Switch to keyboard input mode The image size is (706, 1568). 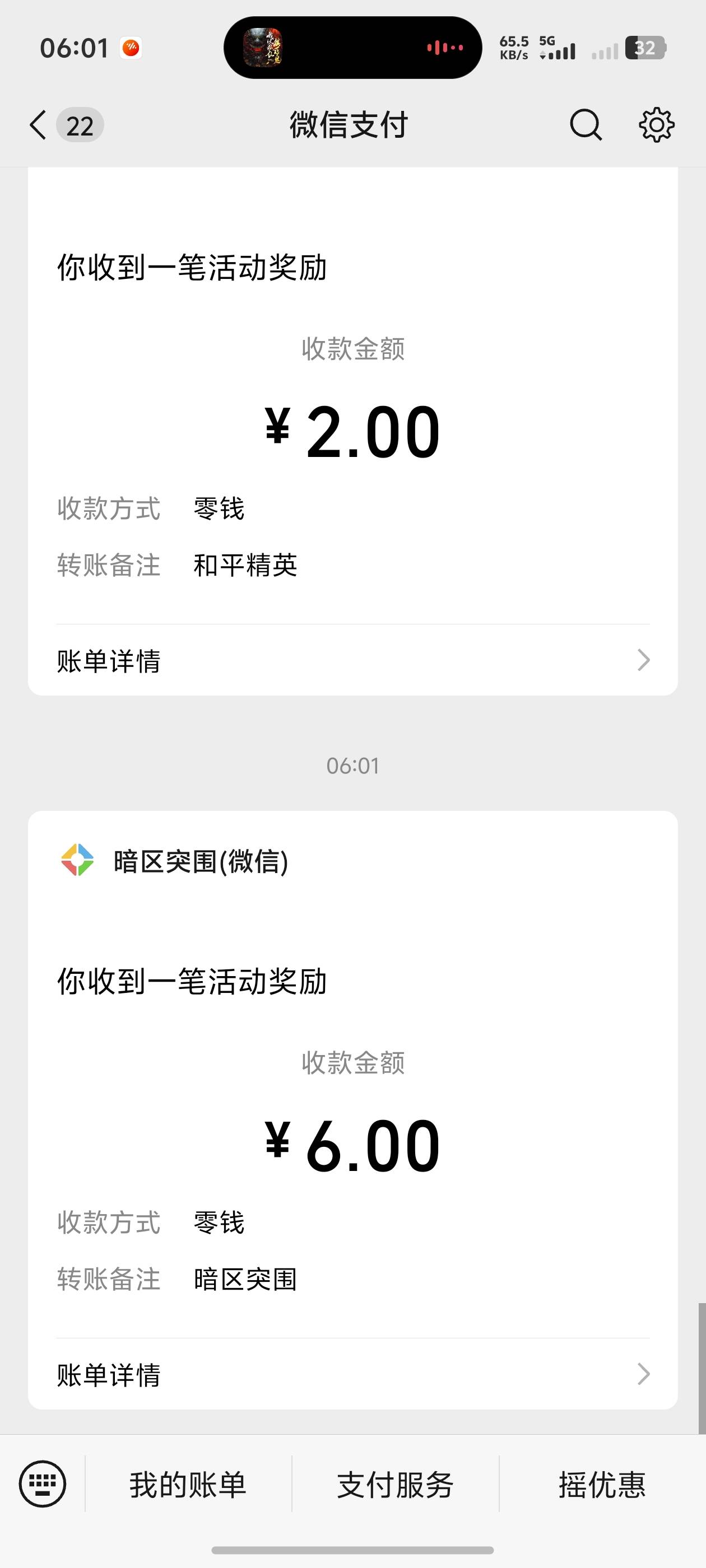(x=43, y=1484)
